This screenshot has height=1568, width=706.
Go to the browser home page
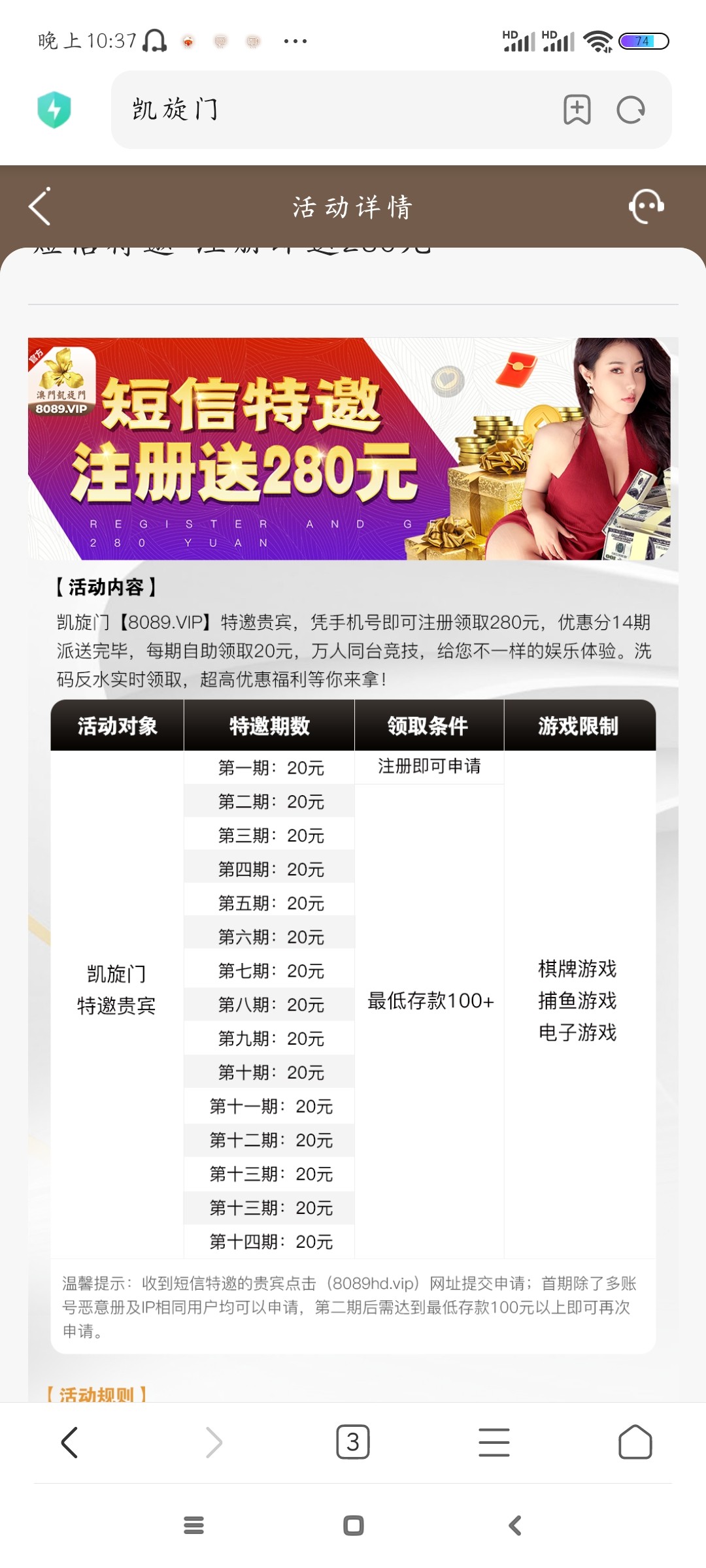click(635, 1442)
